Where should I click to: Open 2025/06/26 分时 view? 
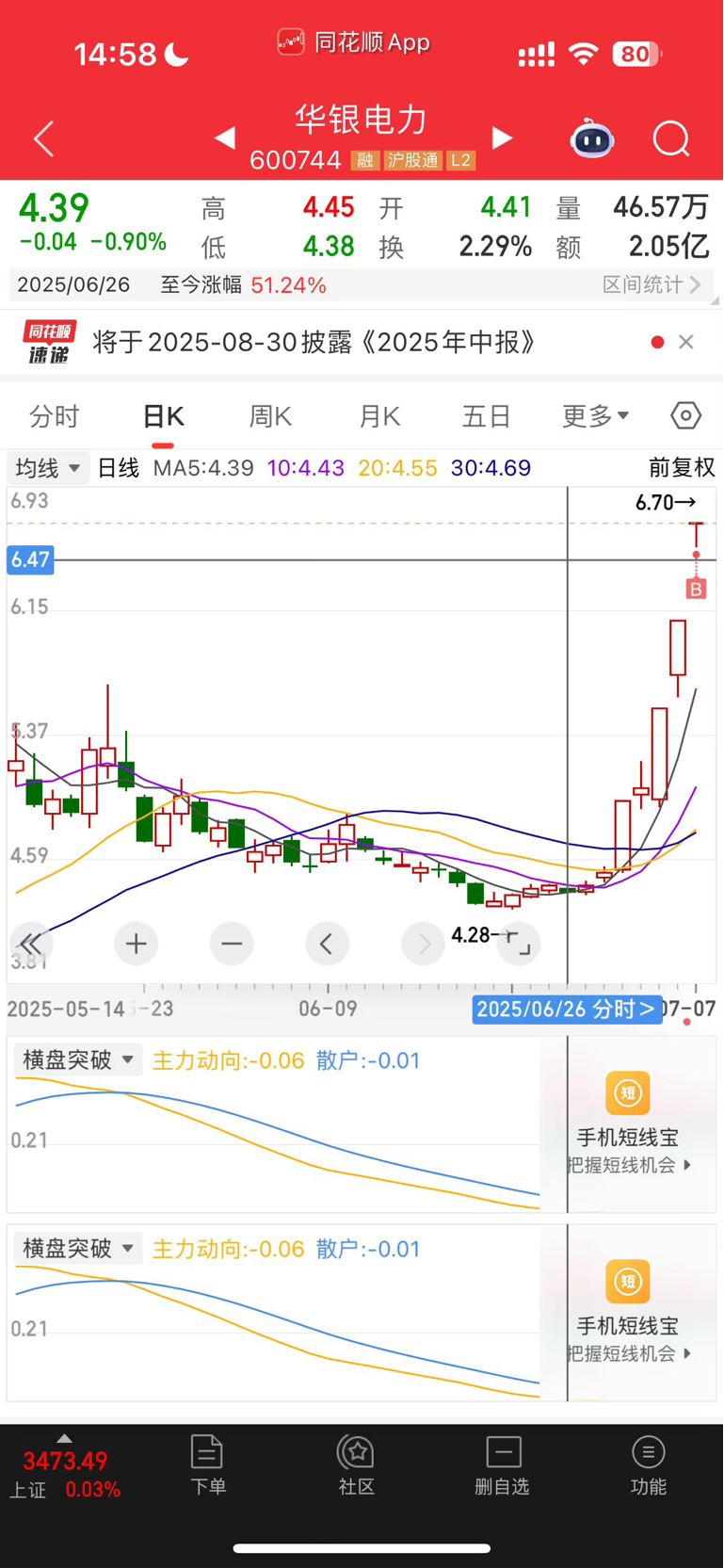tap(567, 1010)
